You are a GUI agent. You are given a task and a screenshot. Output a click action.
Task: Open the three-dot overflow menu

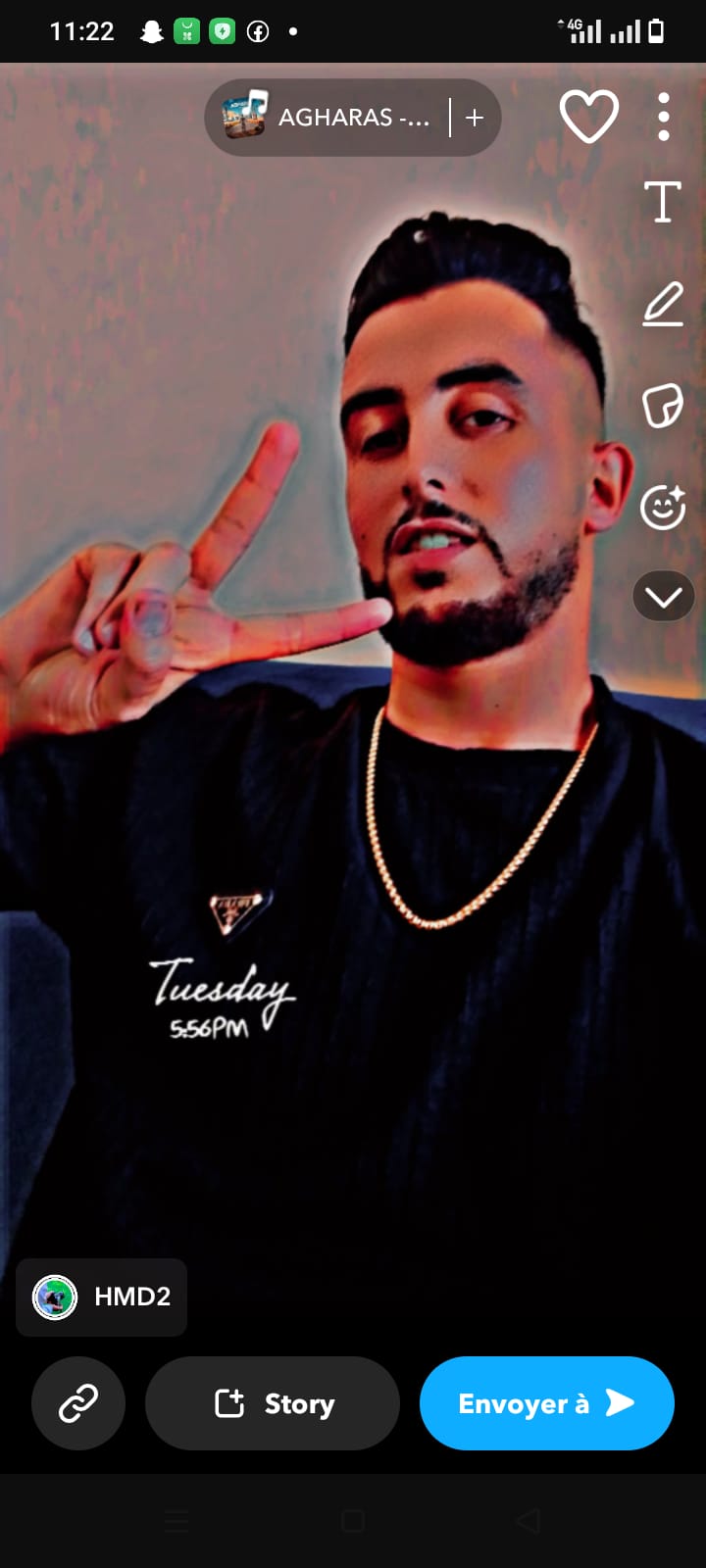664,117
